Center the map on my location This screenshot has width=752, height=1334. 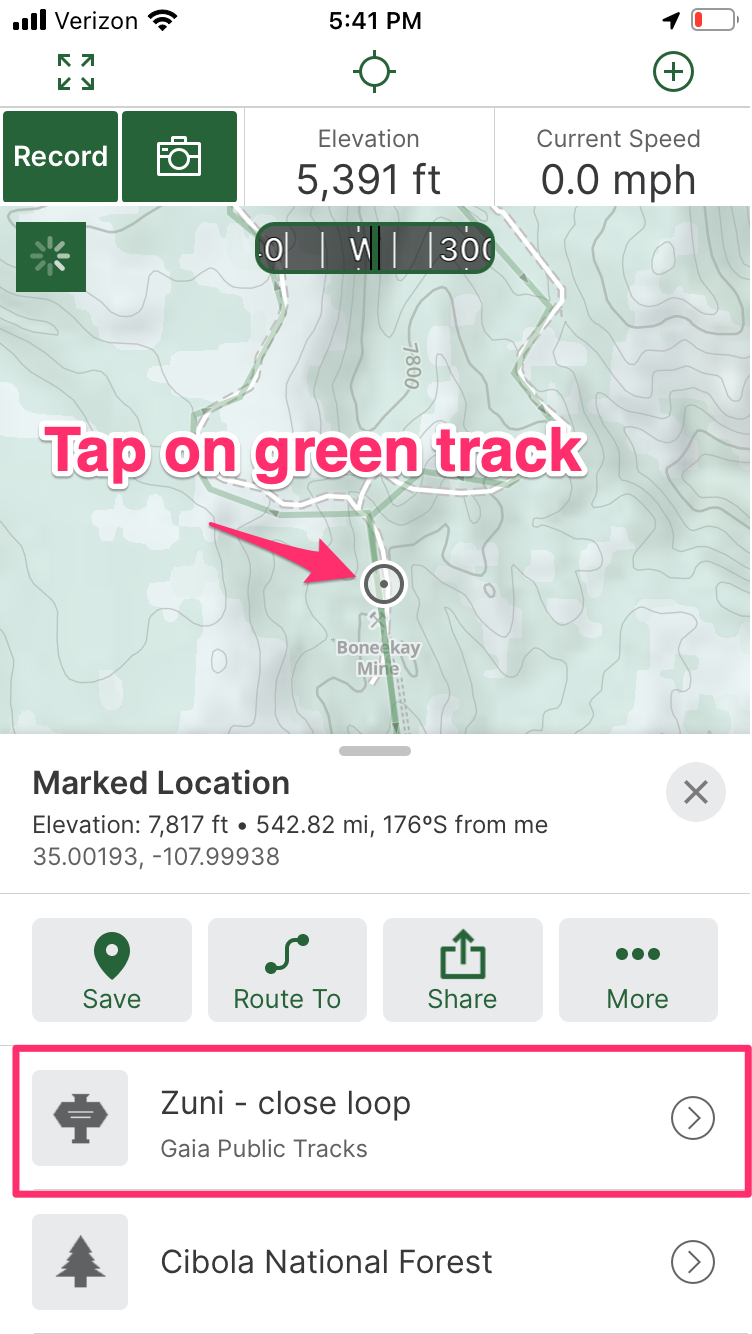pos(375,72)
